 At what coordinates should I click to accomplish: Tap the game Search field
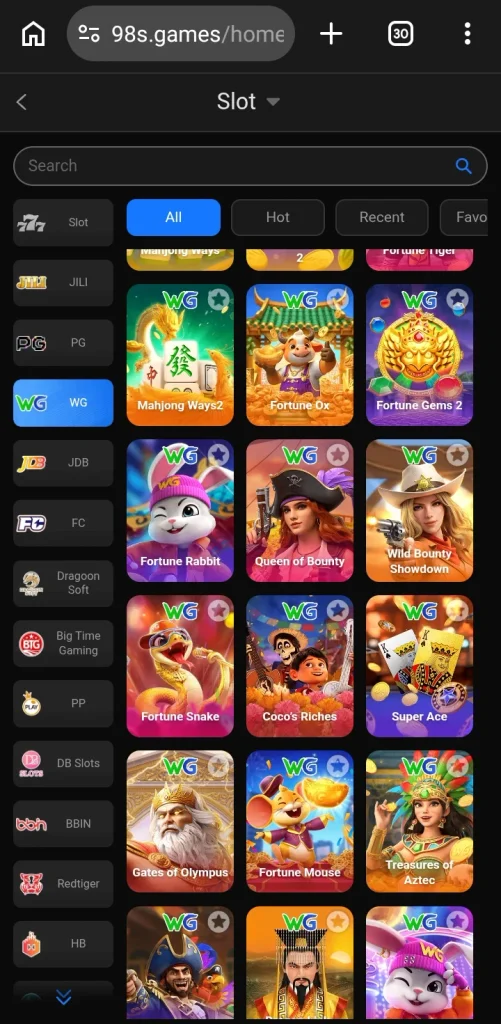pos(250,166)
